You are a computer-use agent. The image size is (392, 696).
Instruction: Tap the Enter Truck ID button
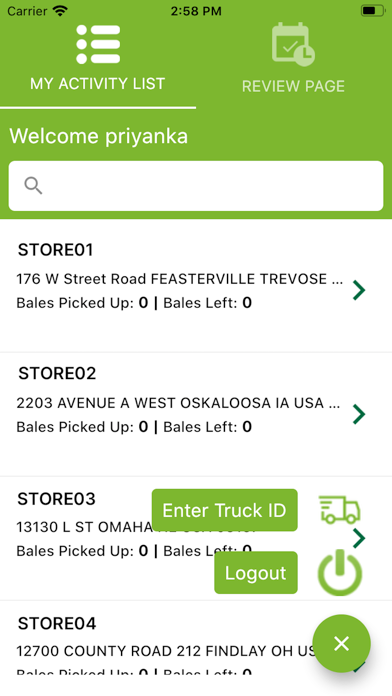tap(225, 510)
